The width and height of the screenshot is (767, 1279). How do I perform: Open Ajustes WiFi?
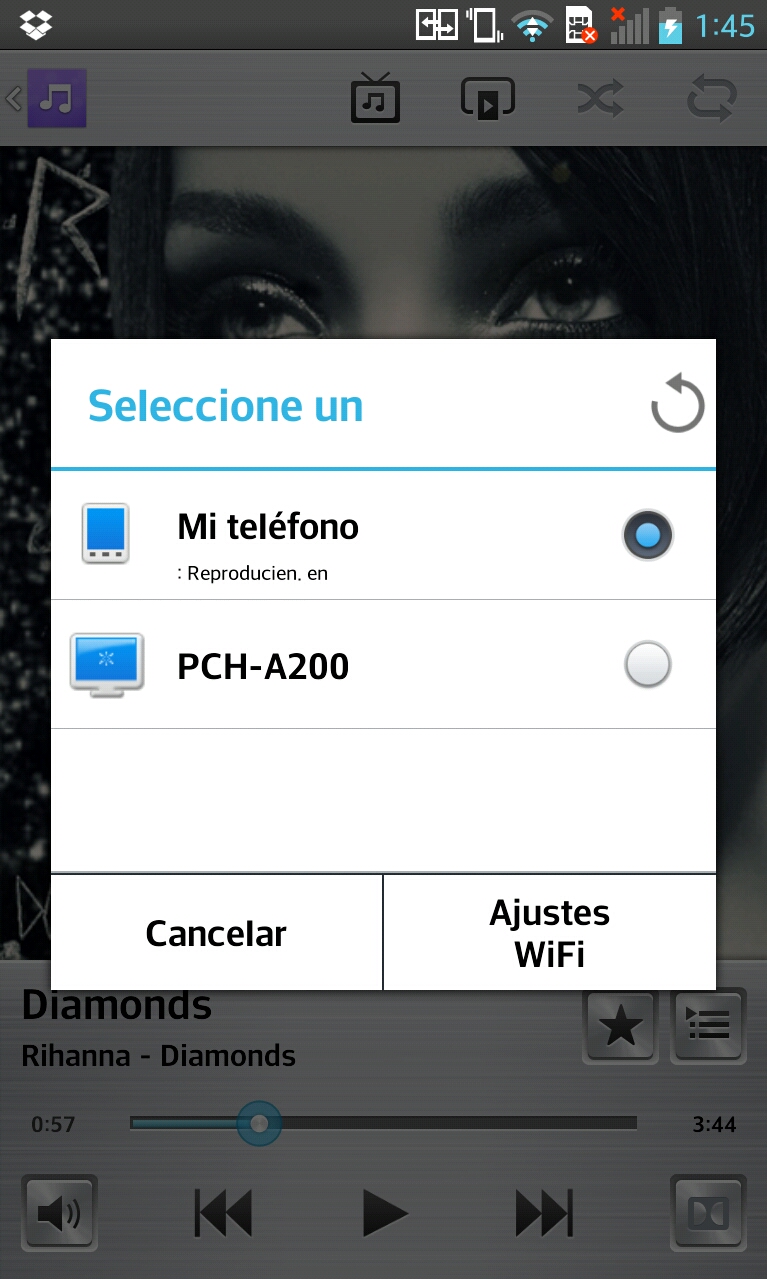[549, 933]
